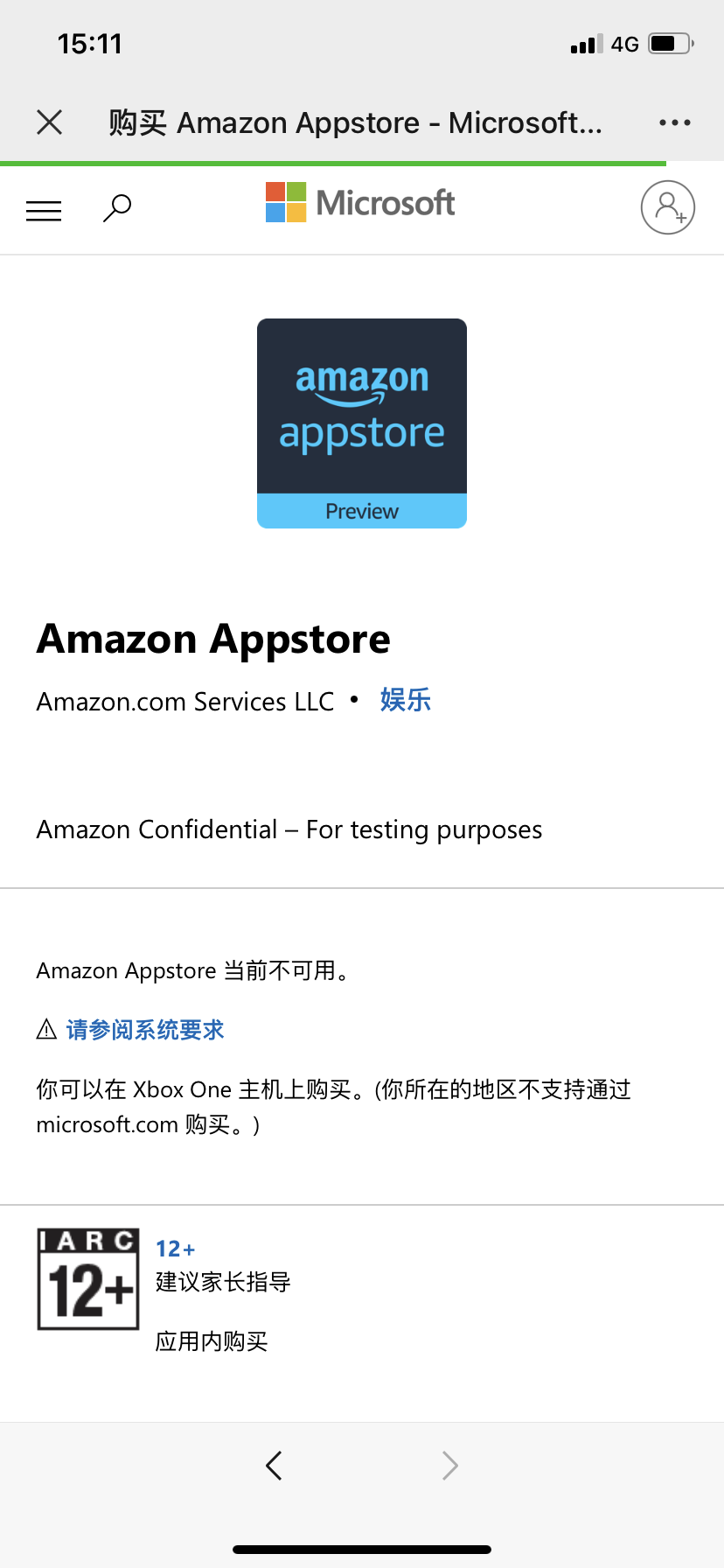This screenshot has height=1568, width=724.
Task: Go back using the left chevron
Action: (274, 1465)
